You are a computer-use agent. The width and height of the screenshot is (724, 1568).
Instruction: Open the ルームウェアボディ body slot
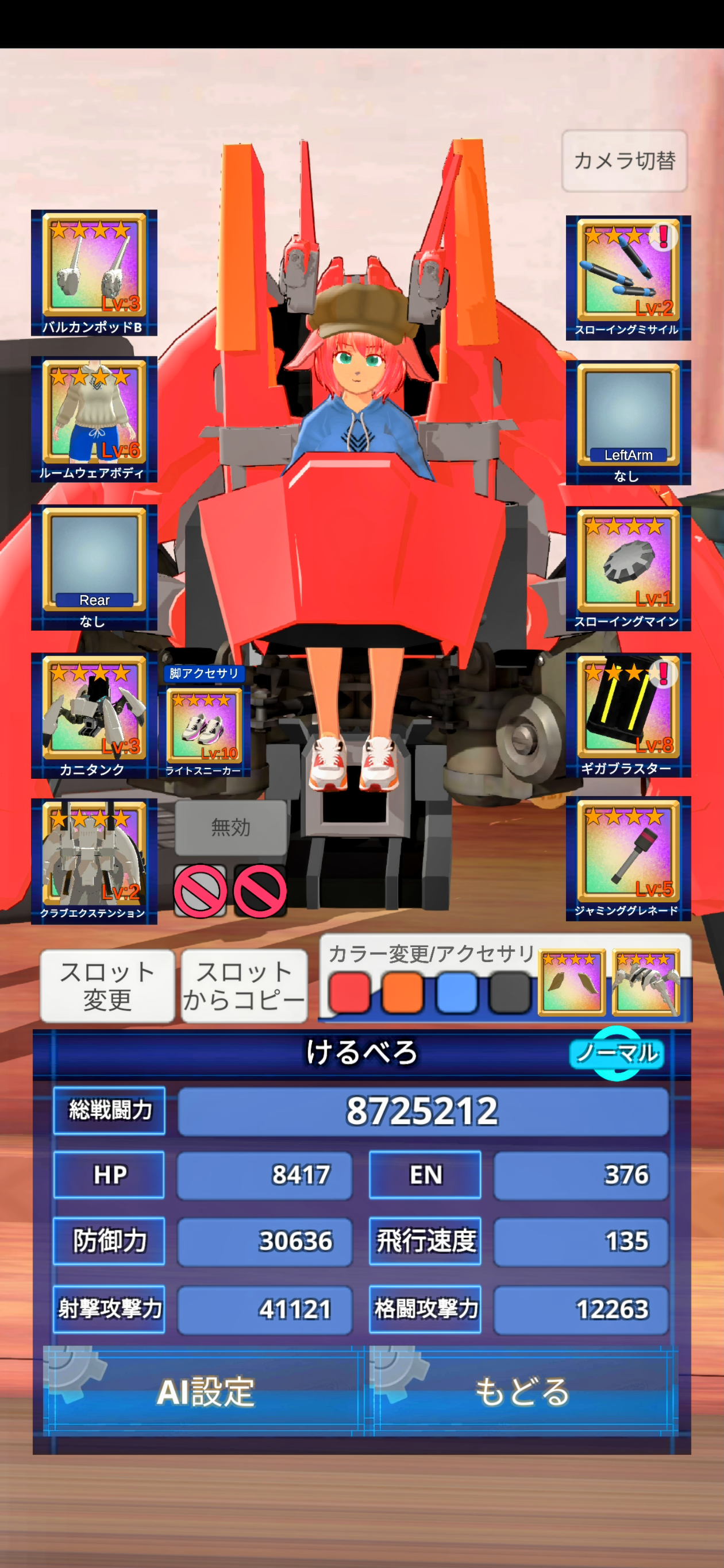tap(94, 418)
